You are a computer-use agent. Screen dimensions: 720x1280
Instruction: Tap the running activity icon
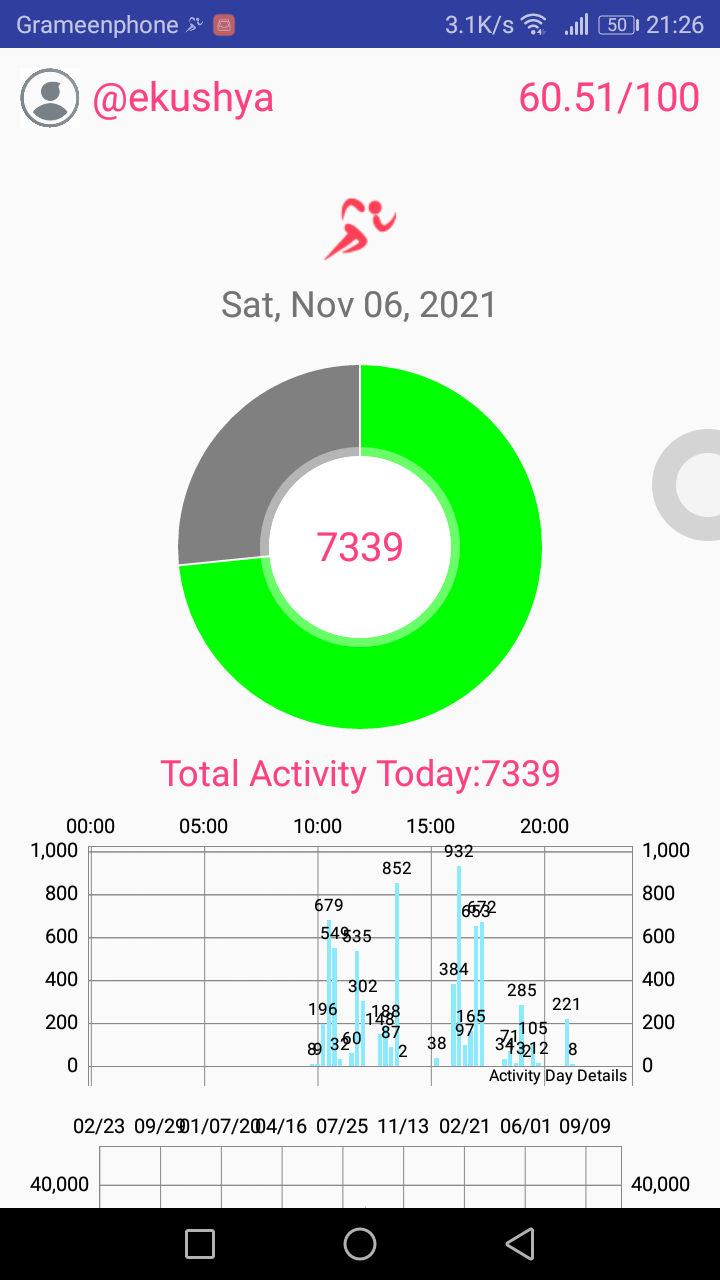[360, 229]
